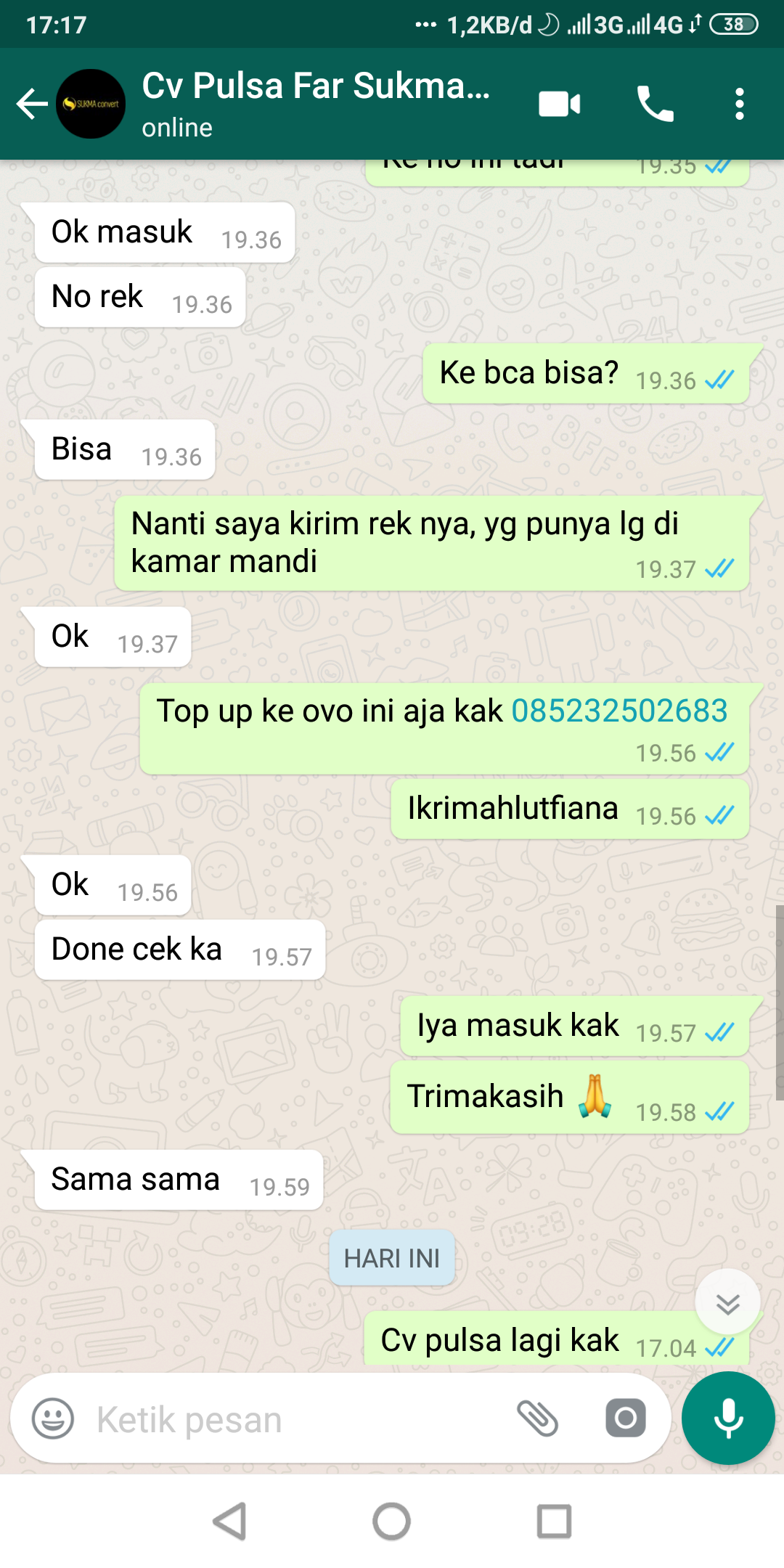Start a voice call
Image resolution: width=784 pixels, height=1568 pixels.
tap(655, 104)
